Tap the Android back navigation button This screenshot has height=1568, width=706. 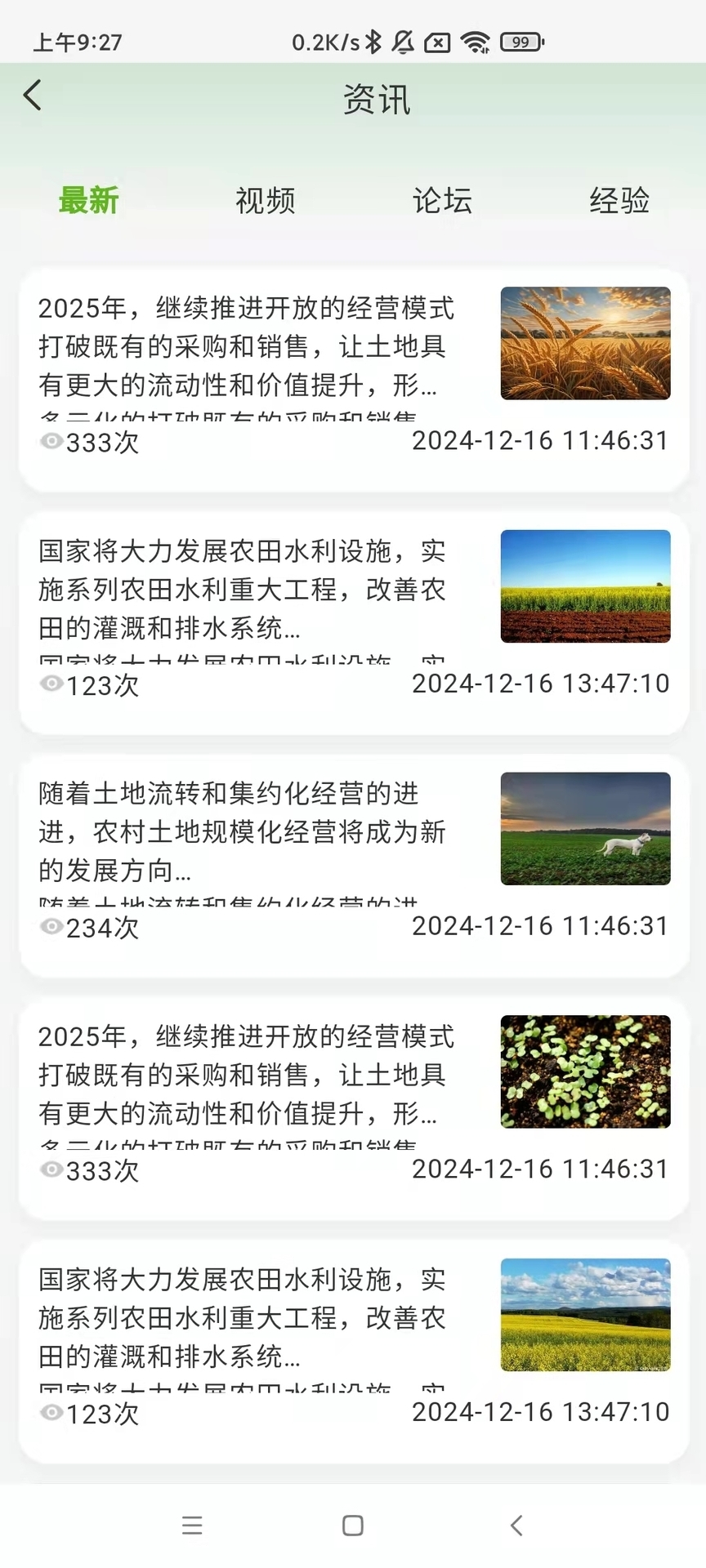(x=516, y=1526)
